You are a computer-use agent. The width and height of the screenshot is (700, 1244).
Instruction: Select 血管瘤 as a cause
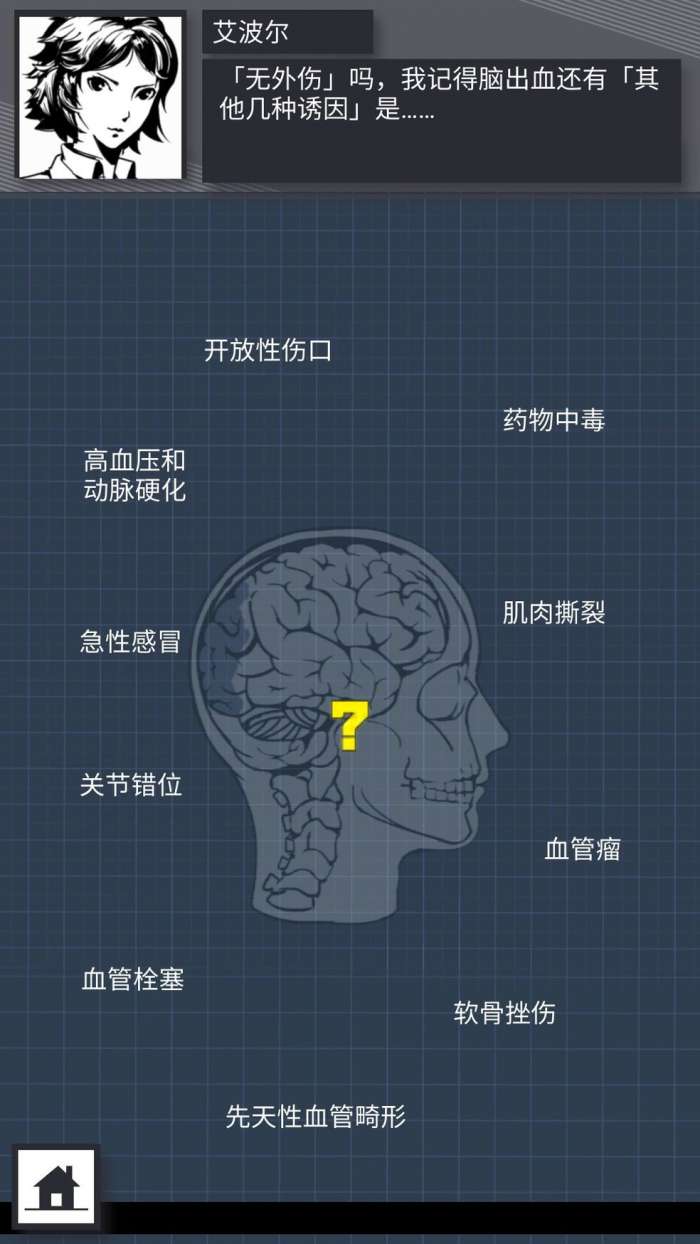click(x=583, y=850)
